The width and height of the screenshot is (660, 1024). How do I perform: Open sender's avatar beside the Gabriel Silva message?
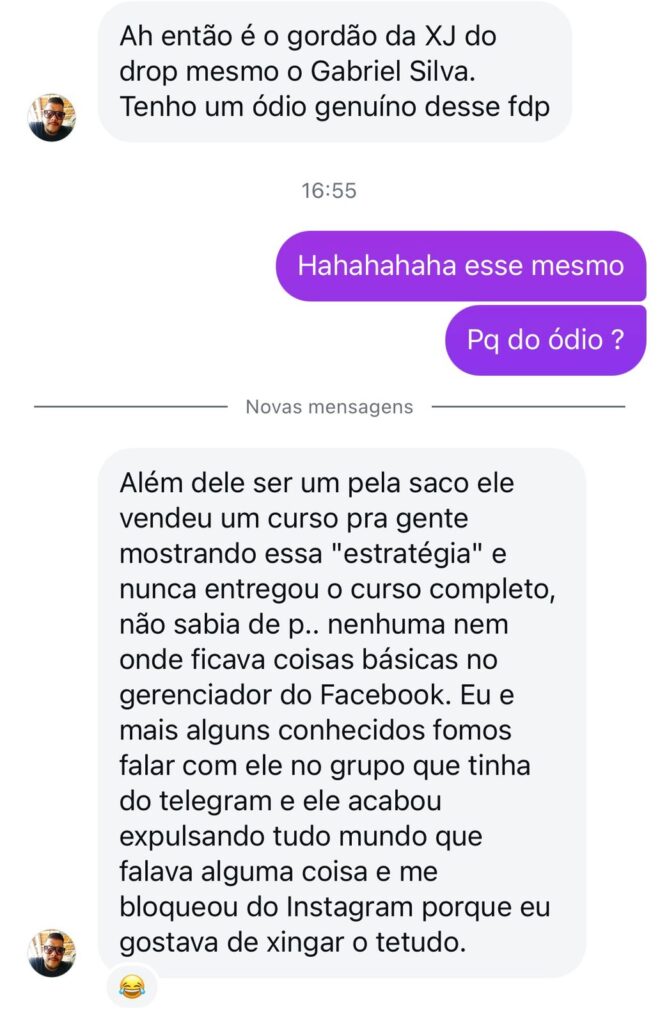(x=52, y=118)
